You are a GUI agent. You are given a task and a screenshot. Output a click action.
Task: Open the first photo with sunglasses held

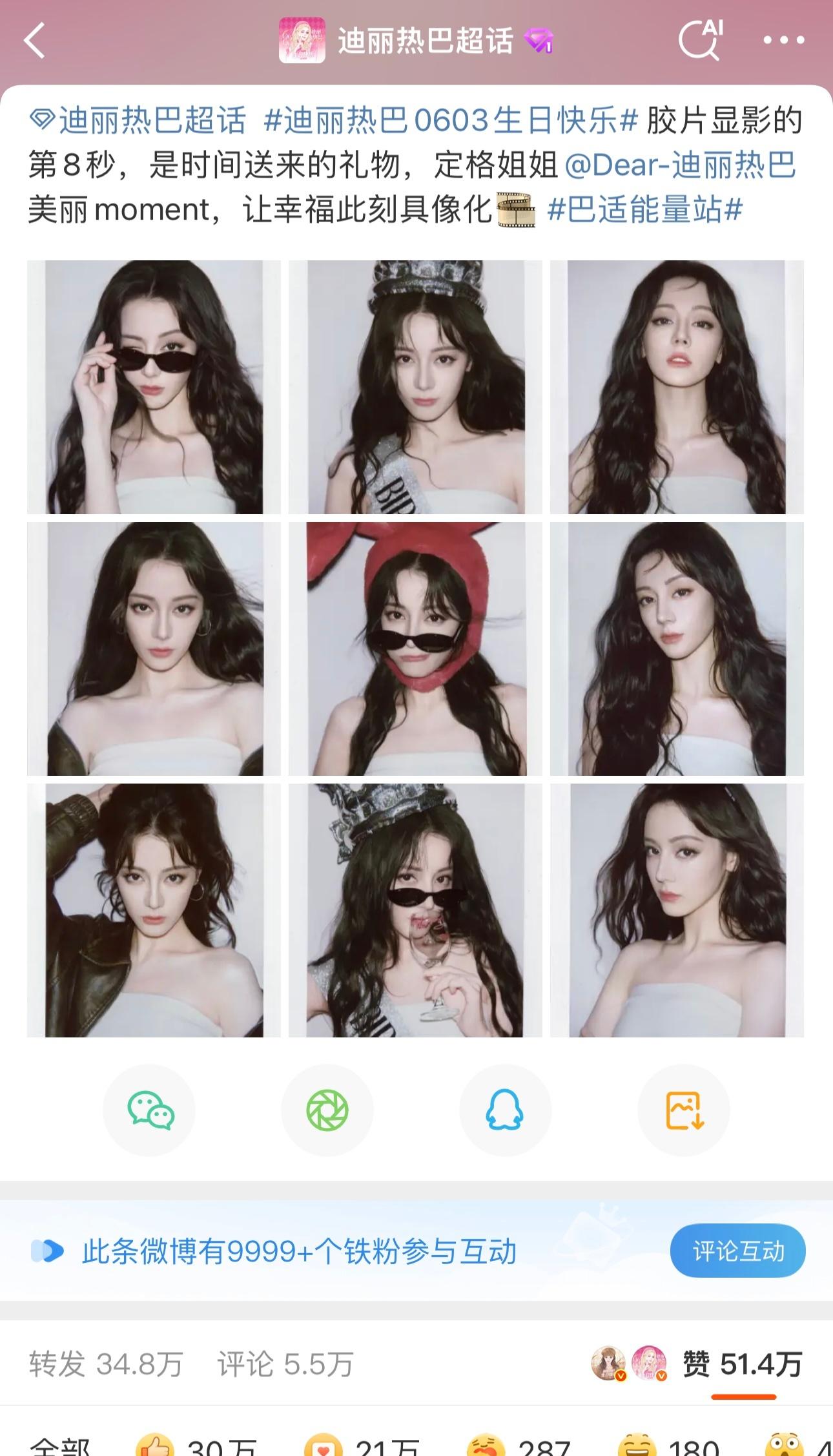[154, 387]
